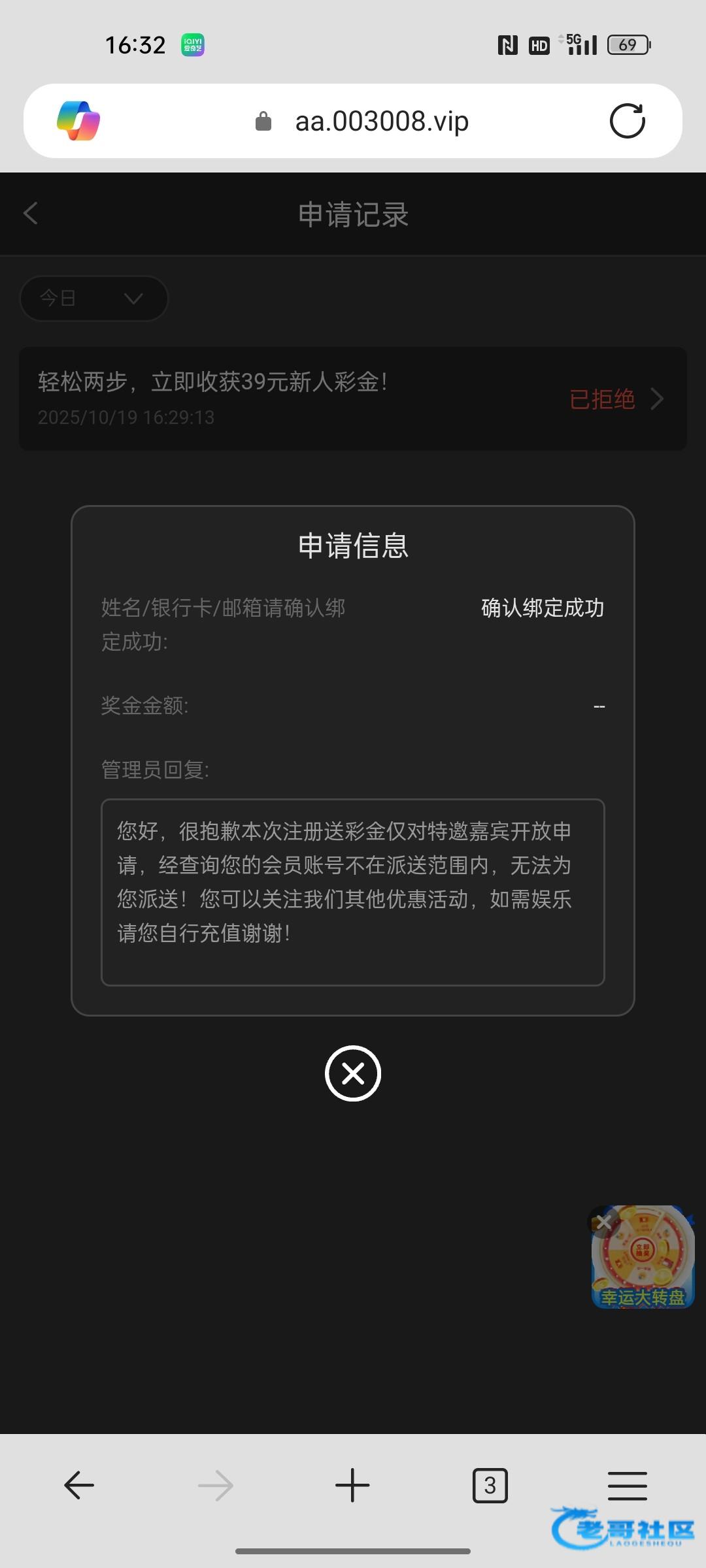Open the 今日 date filter dropdown
The width and height of the screenshot is (706, 1568).
tap(93, 299)
